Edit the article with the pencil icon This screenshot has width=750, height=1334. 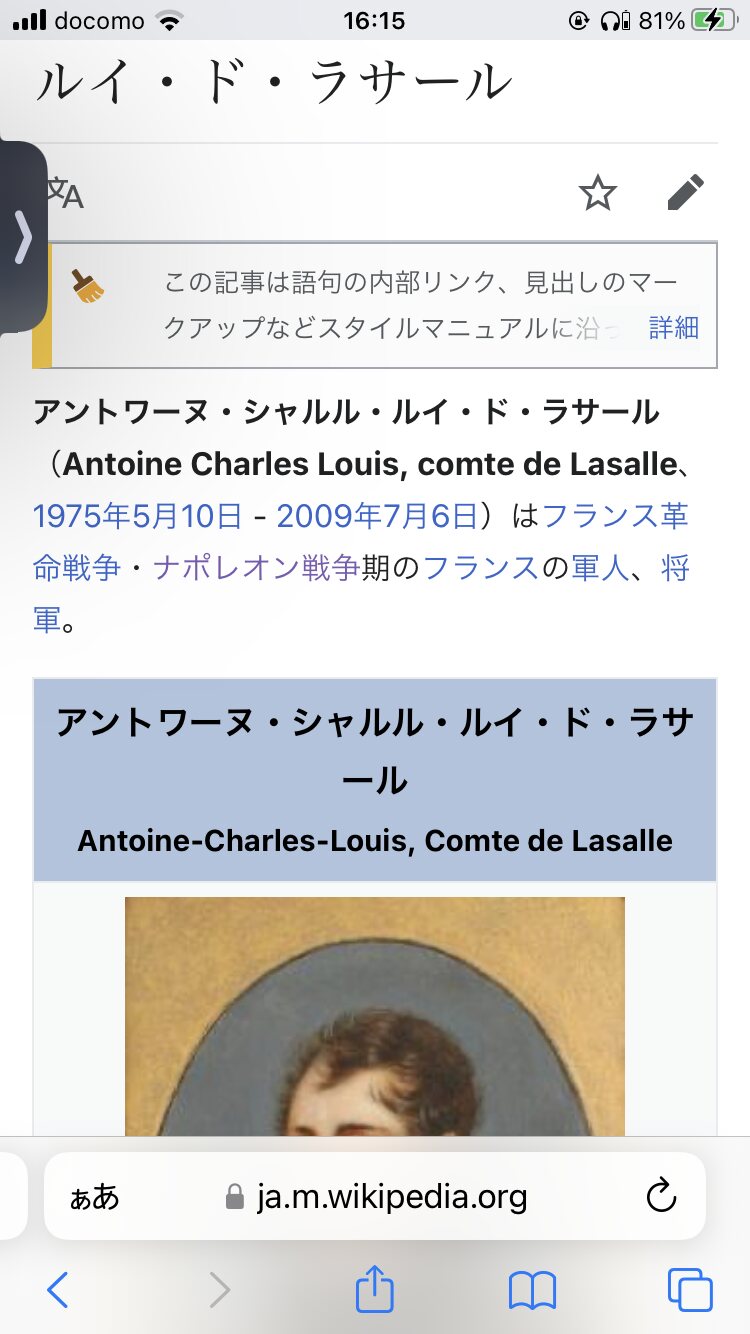coord(686,193)
